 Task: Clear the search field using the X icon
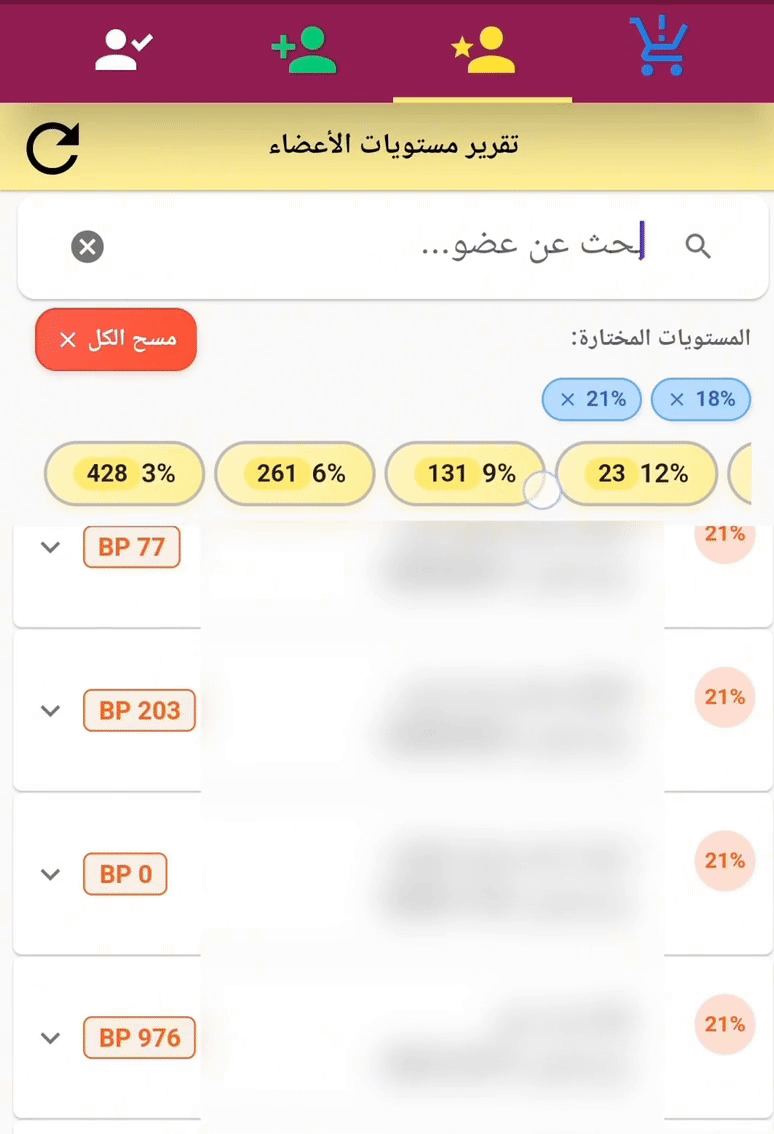coord(87,247)
